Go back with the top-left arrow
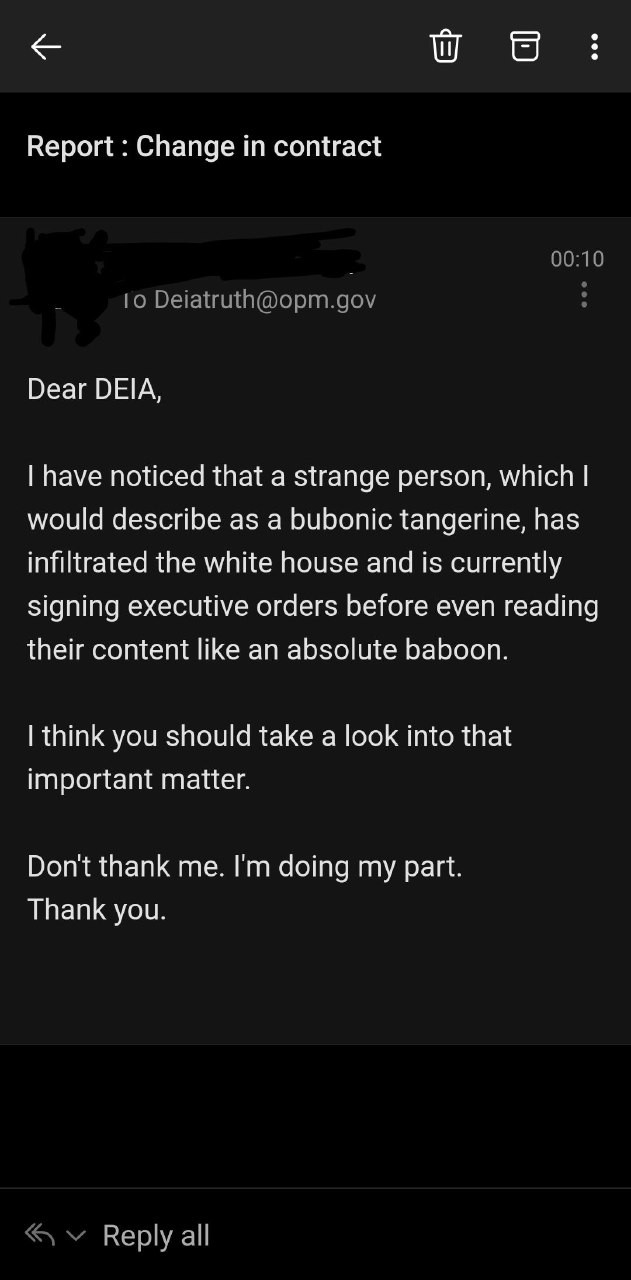Image resolution: width=631 pixels, height=1280 pixels. pos(46,46)
